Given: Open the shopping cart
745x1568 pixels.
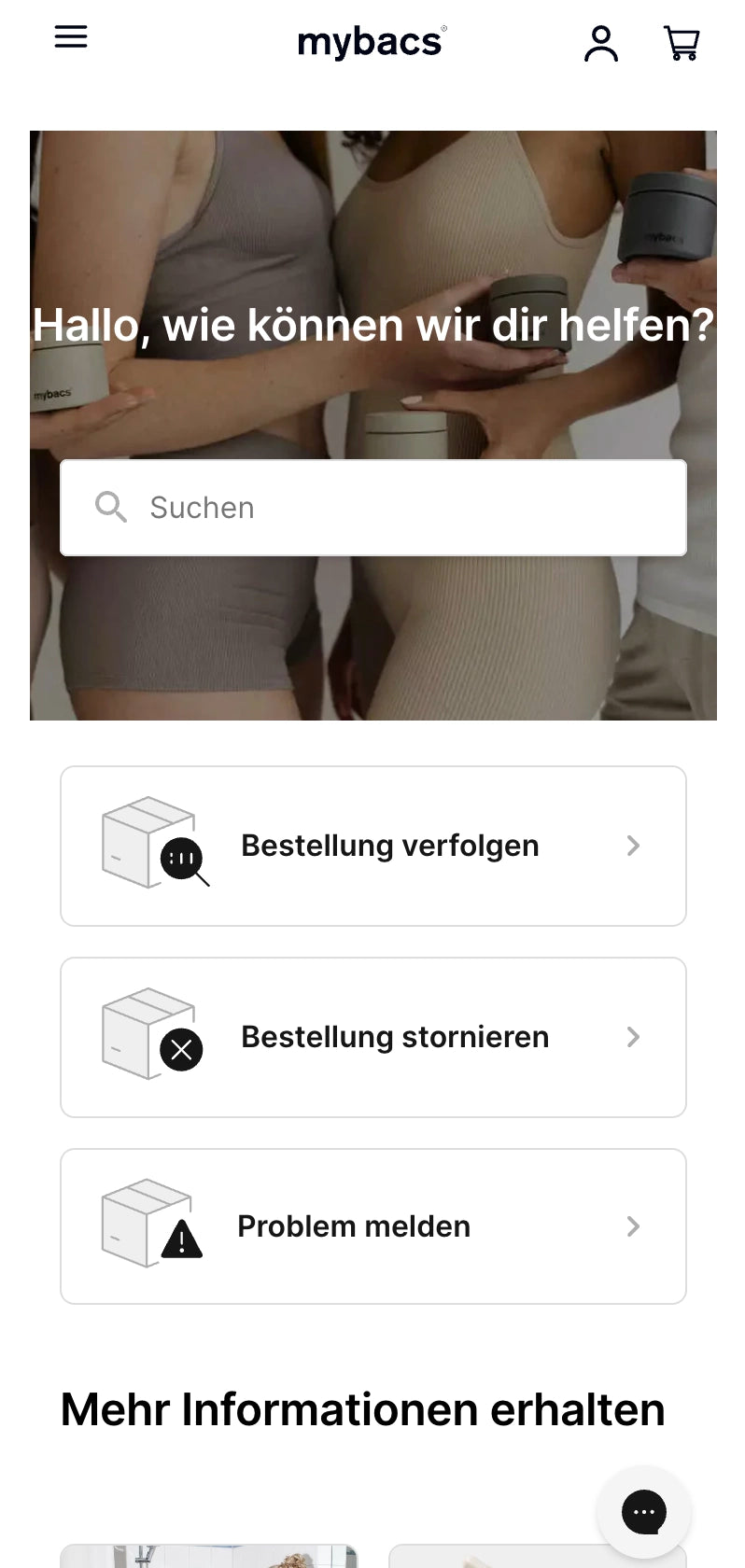Looking at the screenshot, I should point(682,43).
